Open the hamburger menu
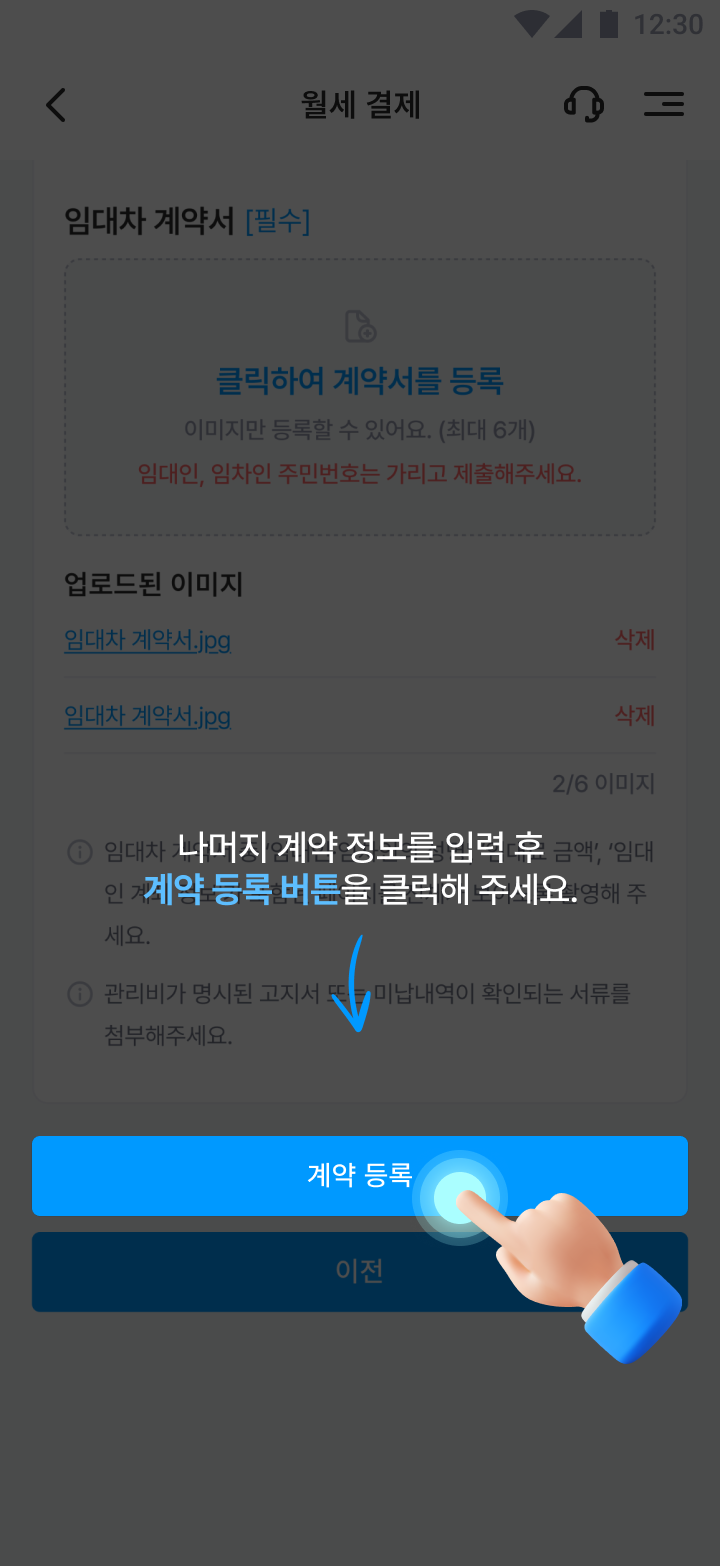Image resolution: width=720 pixels, height=1566 pixels. click(x=664, y=104)
